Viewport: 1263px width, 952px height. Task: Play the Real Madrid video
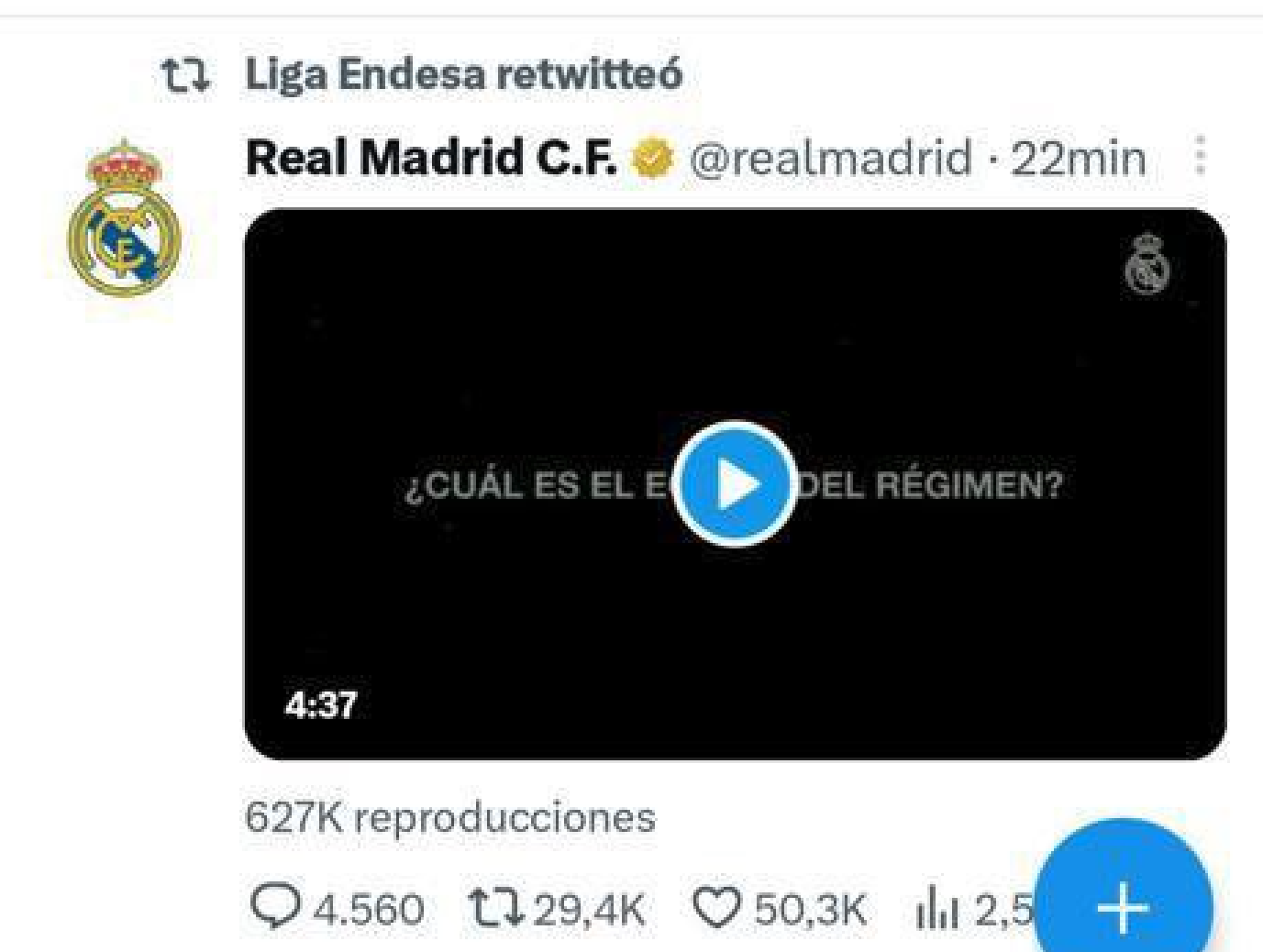pos(734,483)
